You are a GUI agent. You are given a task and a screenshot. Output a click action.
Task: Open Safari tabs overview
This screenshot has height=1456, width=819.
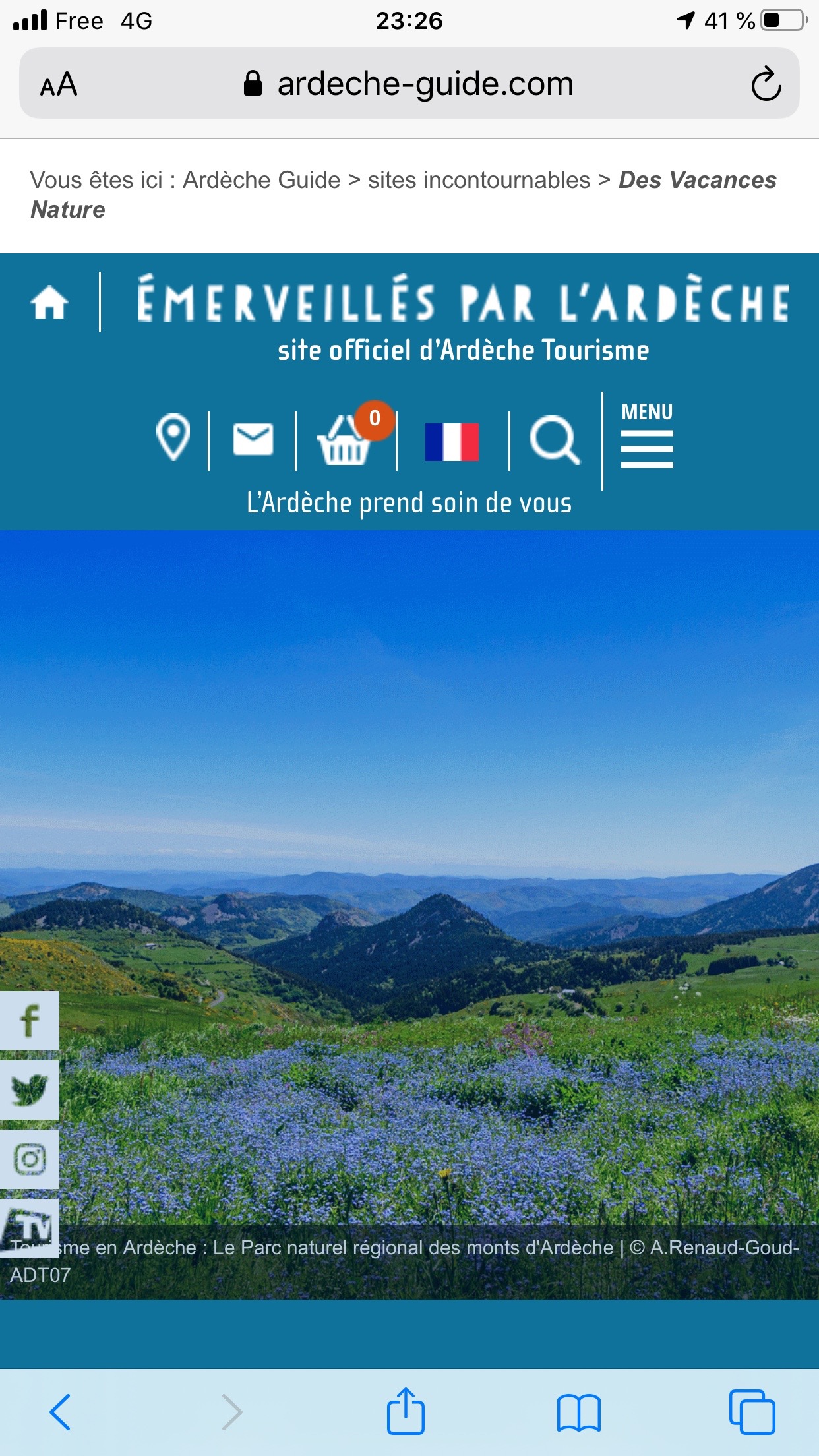click(752, 1412)
